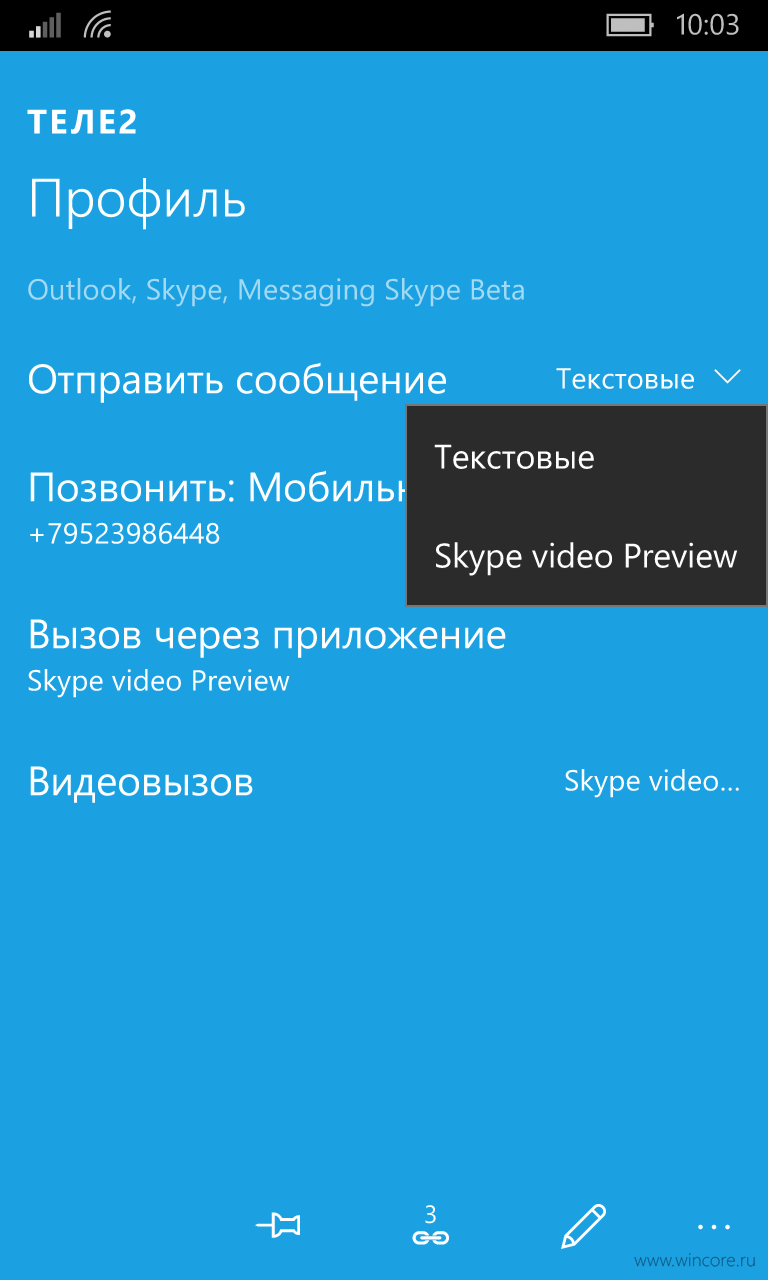Select Текстовые in the dropdown list
The width and height of the screenshot is (768, 1280).
tap(586, 457)
